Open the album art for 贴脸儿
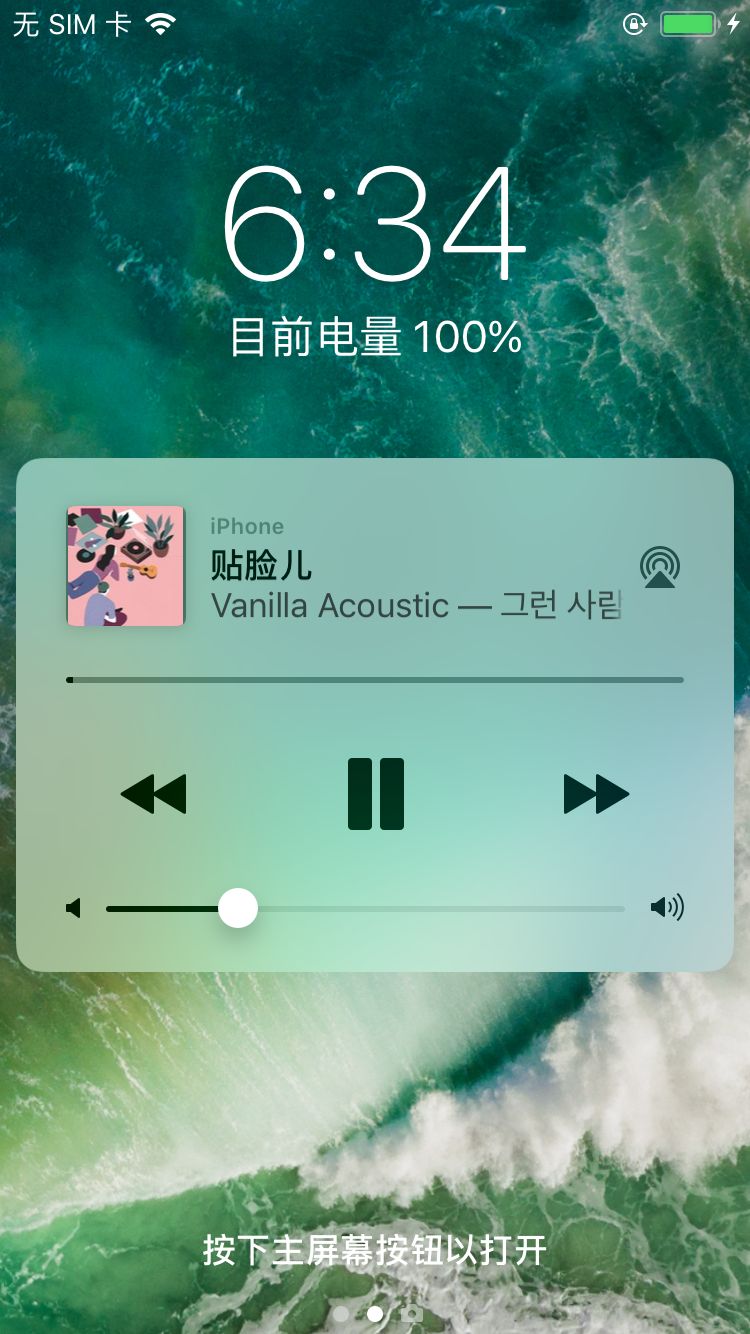The image size is (750, 1334). click(x=126, y=566)
